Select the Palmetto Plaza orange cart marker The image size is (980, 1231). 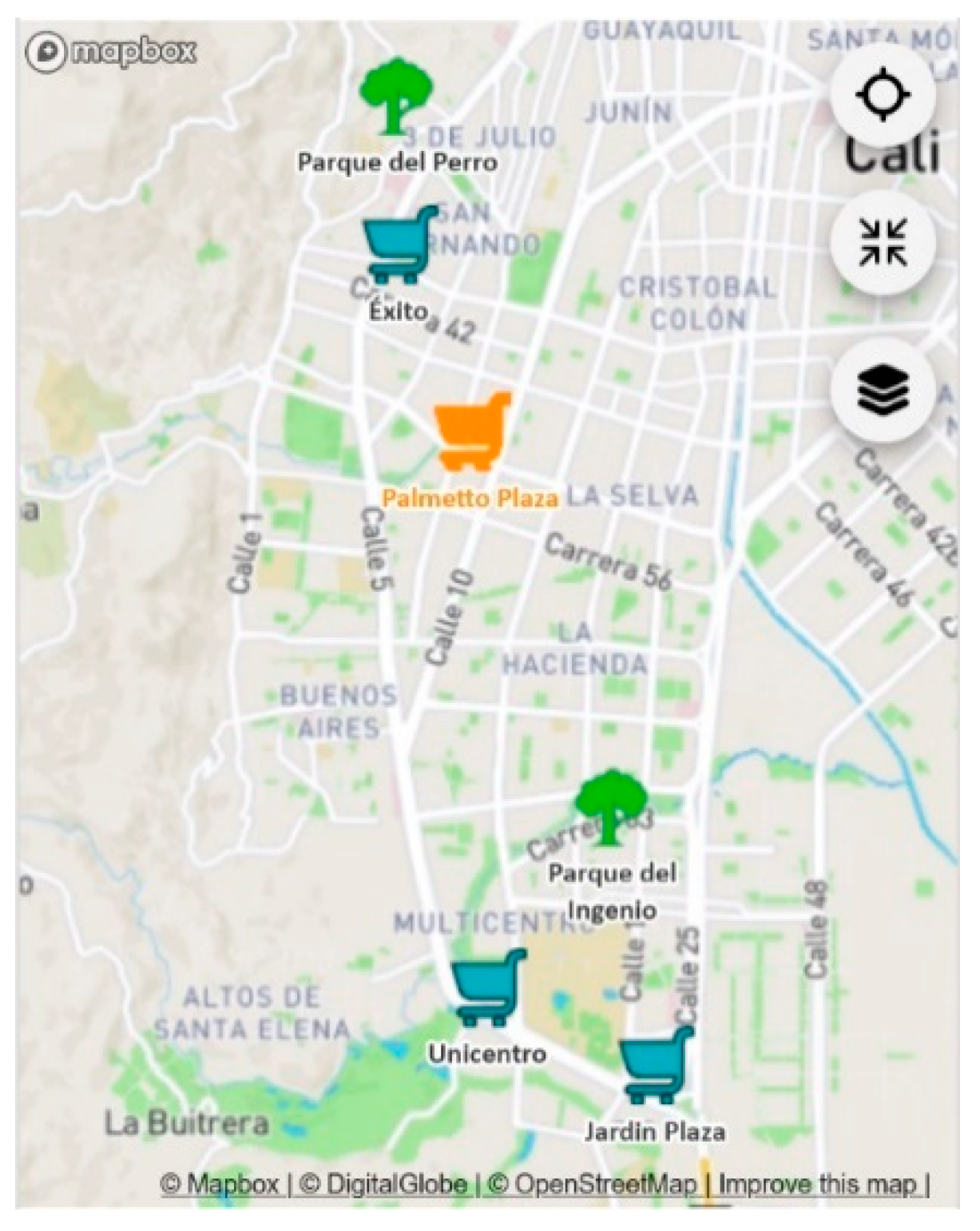(472, 431)
